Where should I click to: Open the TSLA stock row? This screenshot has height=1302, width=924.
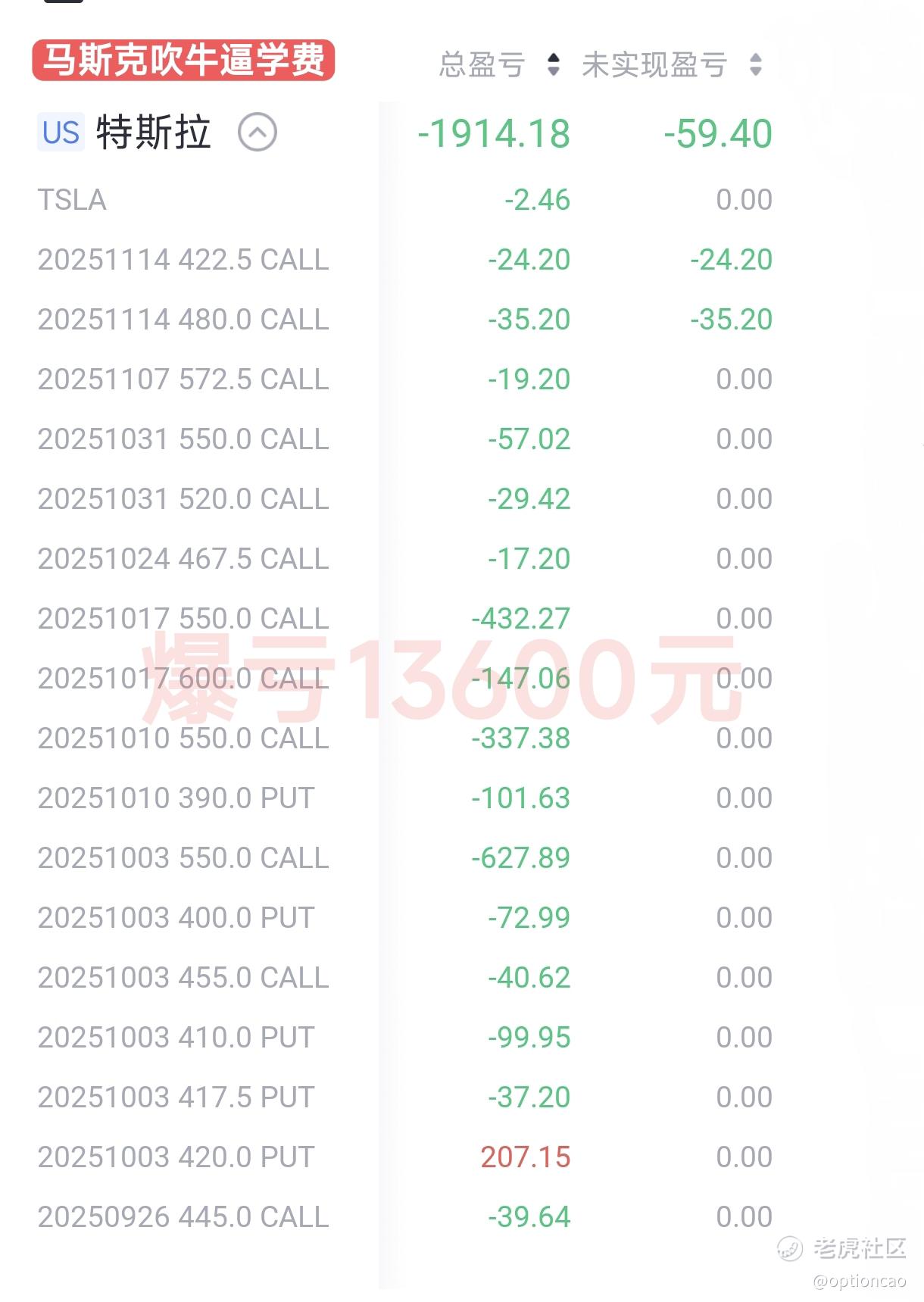(73, 200)
